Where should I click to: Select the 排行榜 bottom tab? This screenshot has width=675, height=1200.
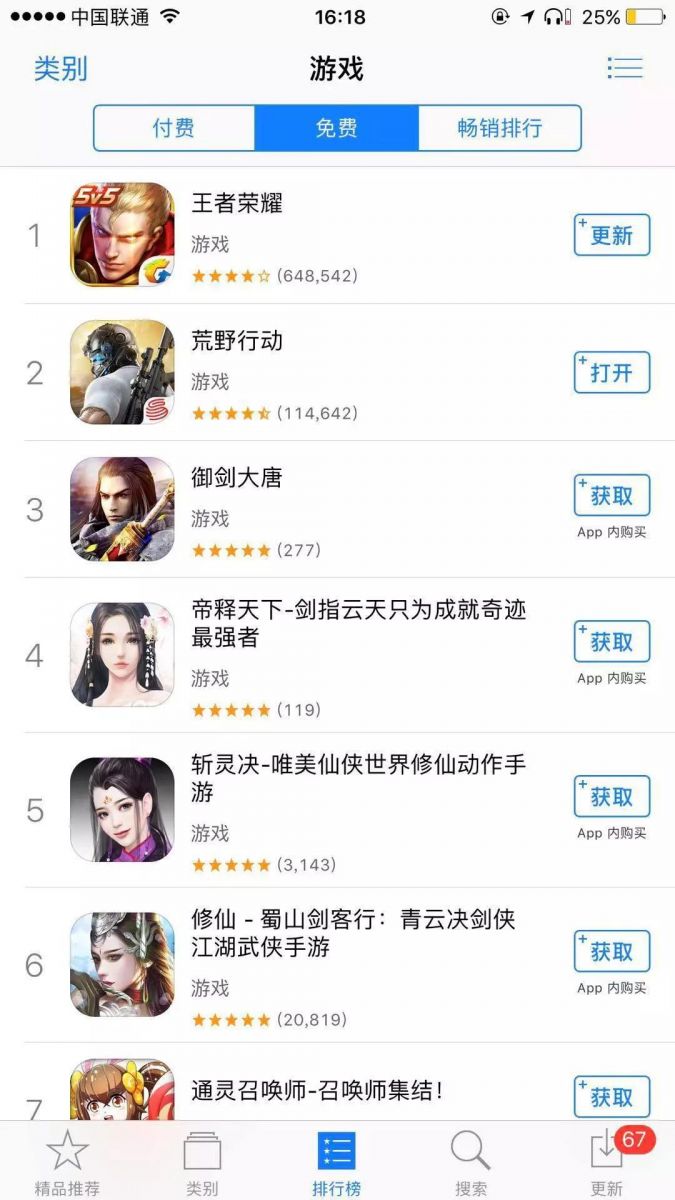click(336, 1162)
